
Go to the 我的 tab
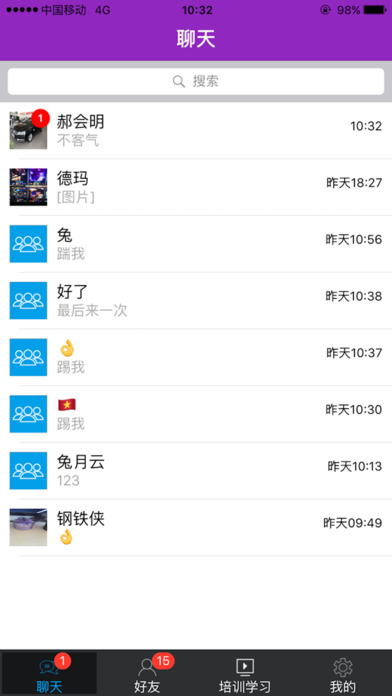[x=343, y=673]
